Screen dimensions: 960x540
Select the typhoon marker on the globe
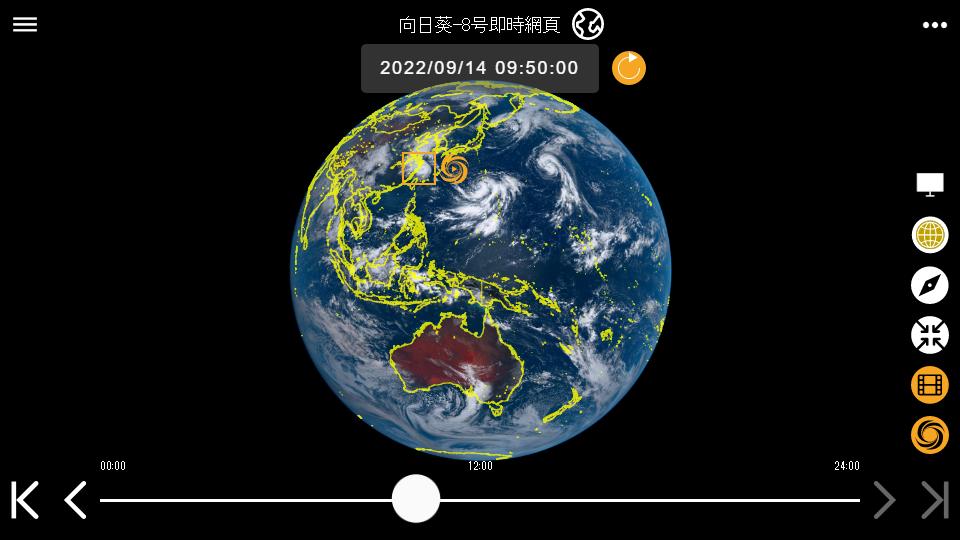[x=454, y=169]
